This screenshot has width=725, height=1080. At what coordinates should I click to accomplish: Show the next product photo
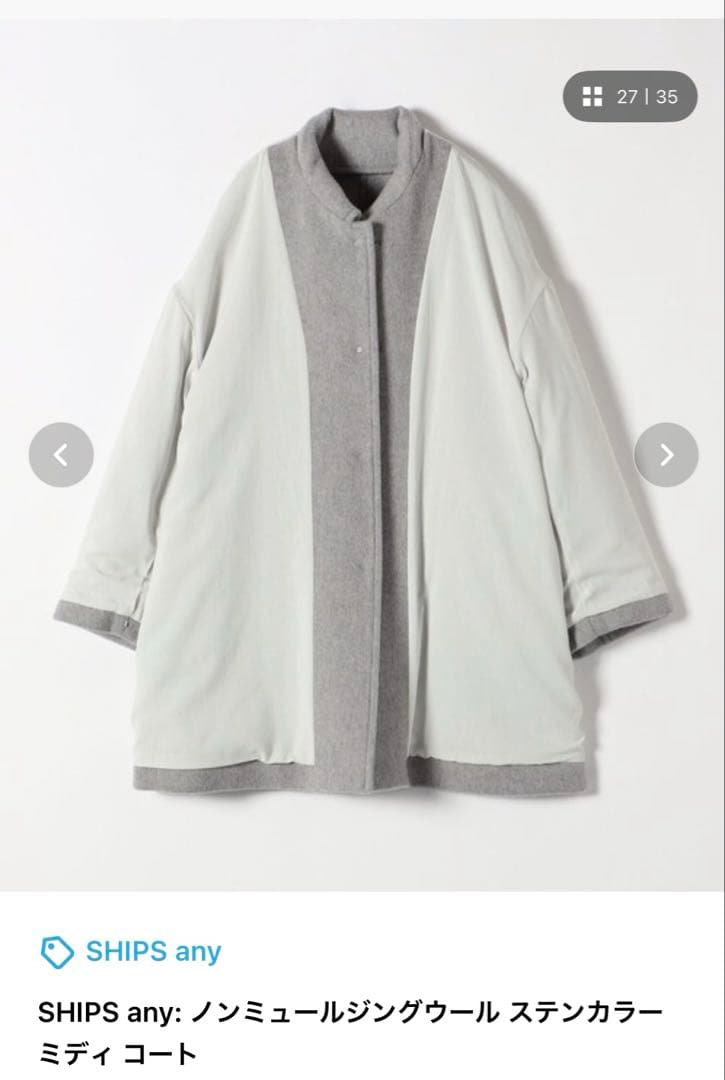[x=666, y=455]
